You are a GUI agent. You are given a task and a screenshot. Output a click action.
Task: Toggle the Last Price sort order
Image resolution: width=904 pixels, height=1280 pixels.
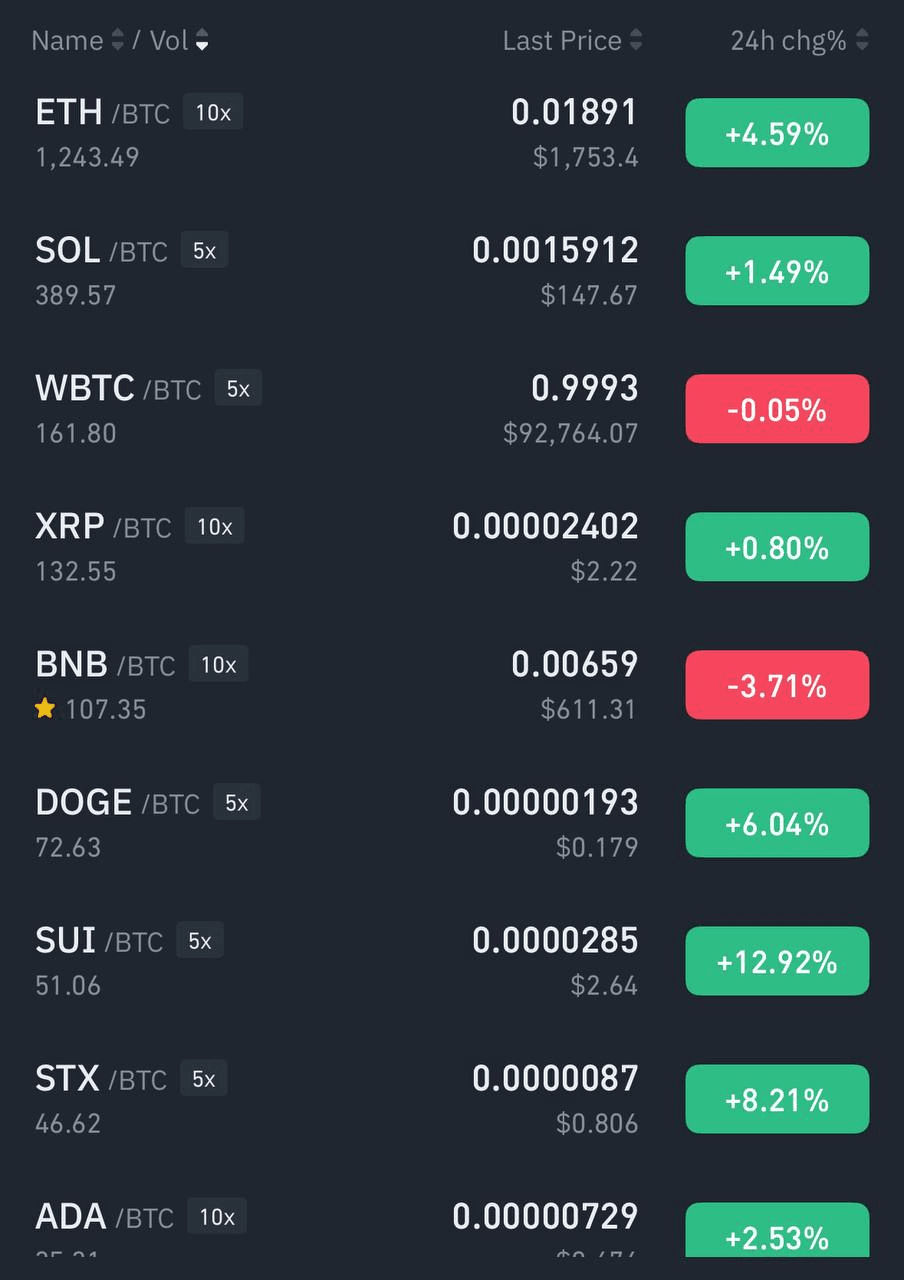tap(634, 40)
